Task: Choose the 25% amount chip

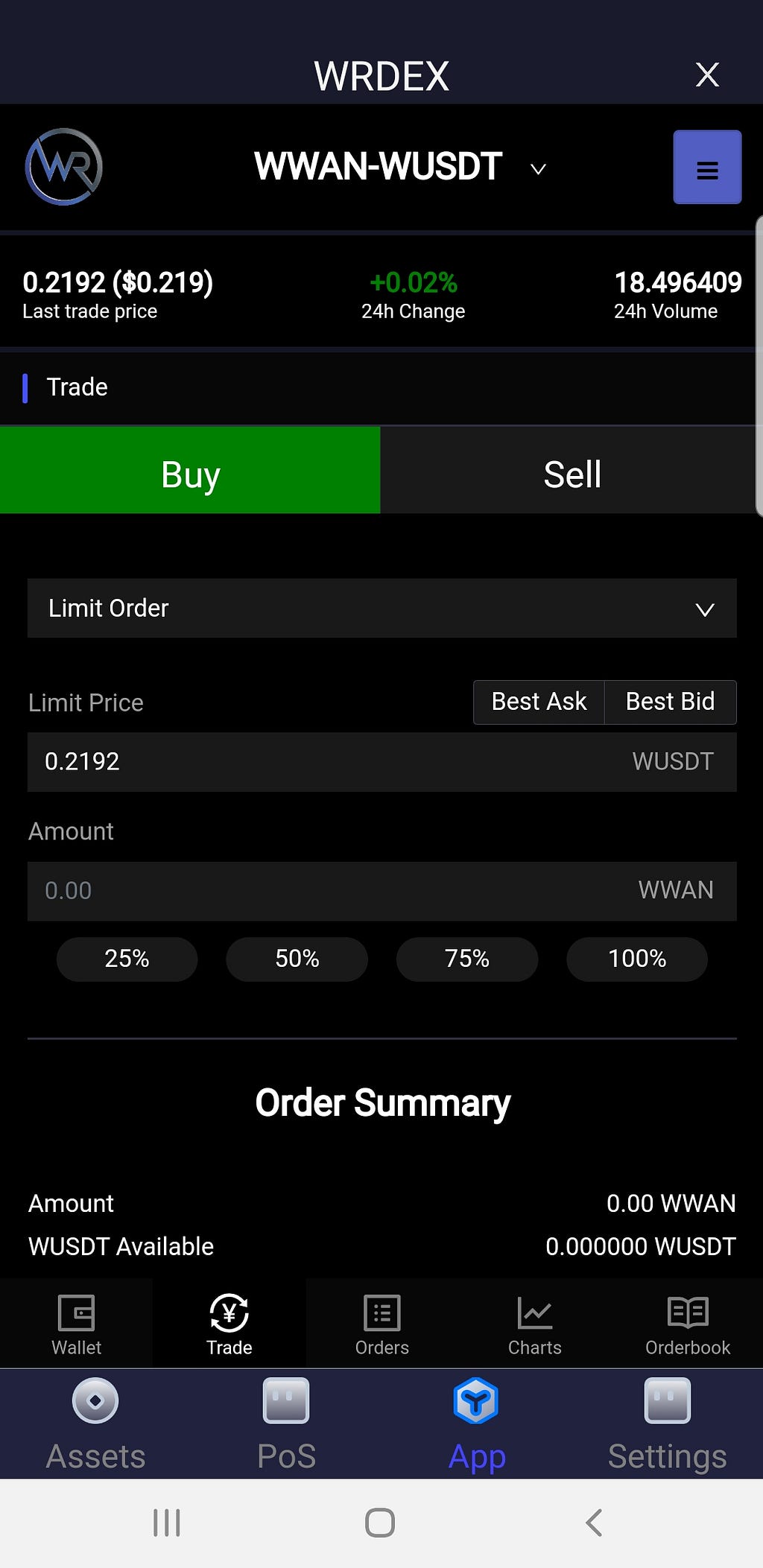Action: [127, 959]
